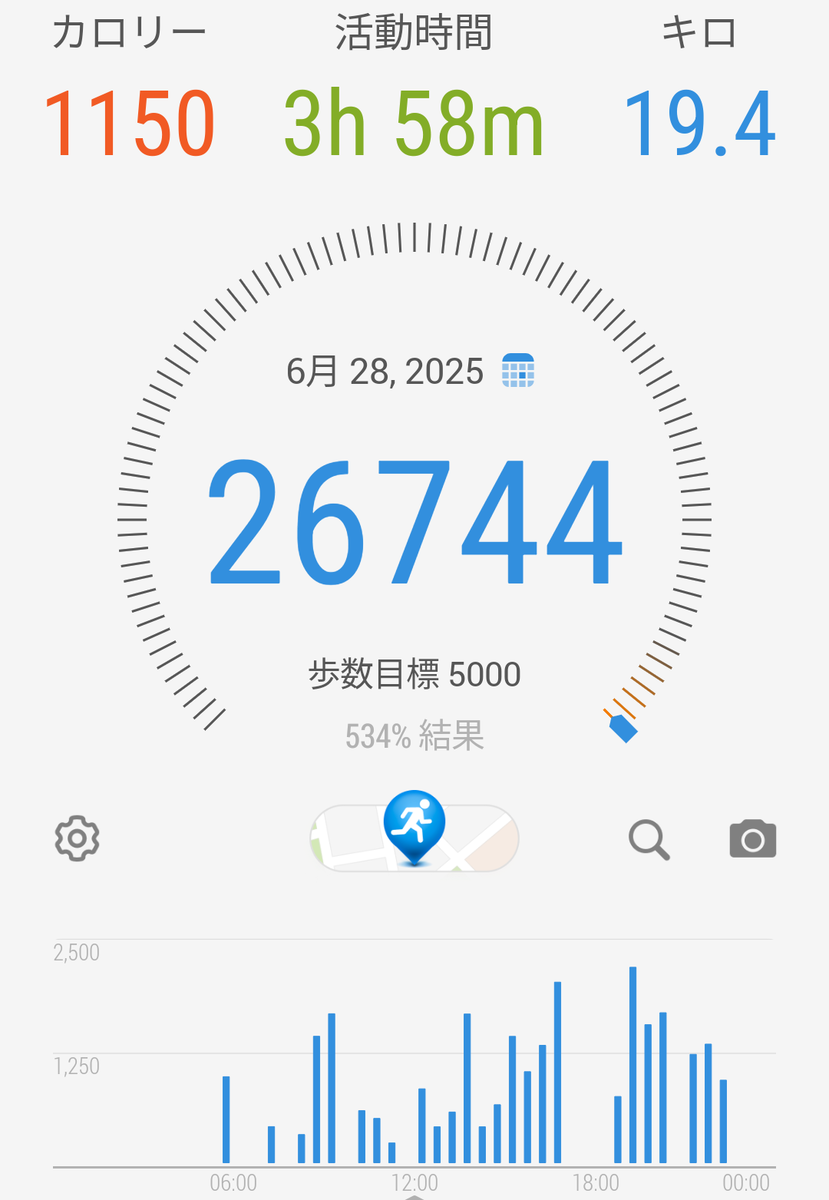Open the calendar next to 6月 28, 2025
This screenshot has width=829, height=1200.
(x=518, y=371)
